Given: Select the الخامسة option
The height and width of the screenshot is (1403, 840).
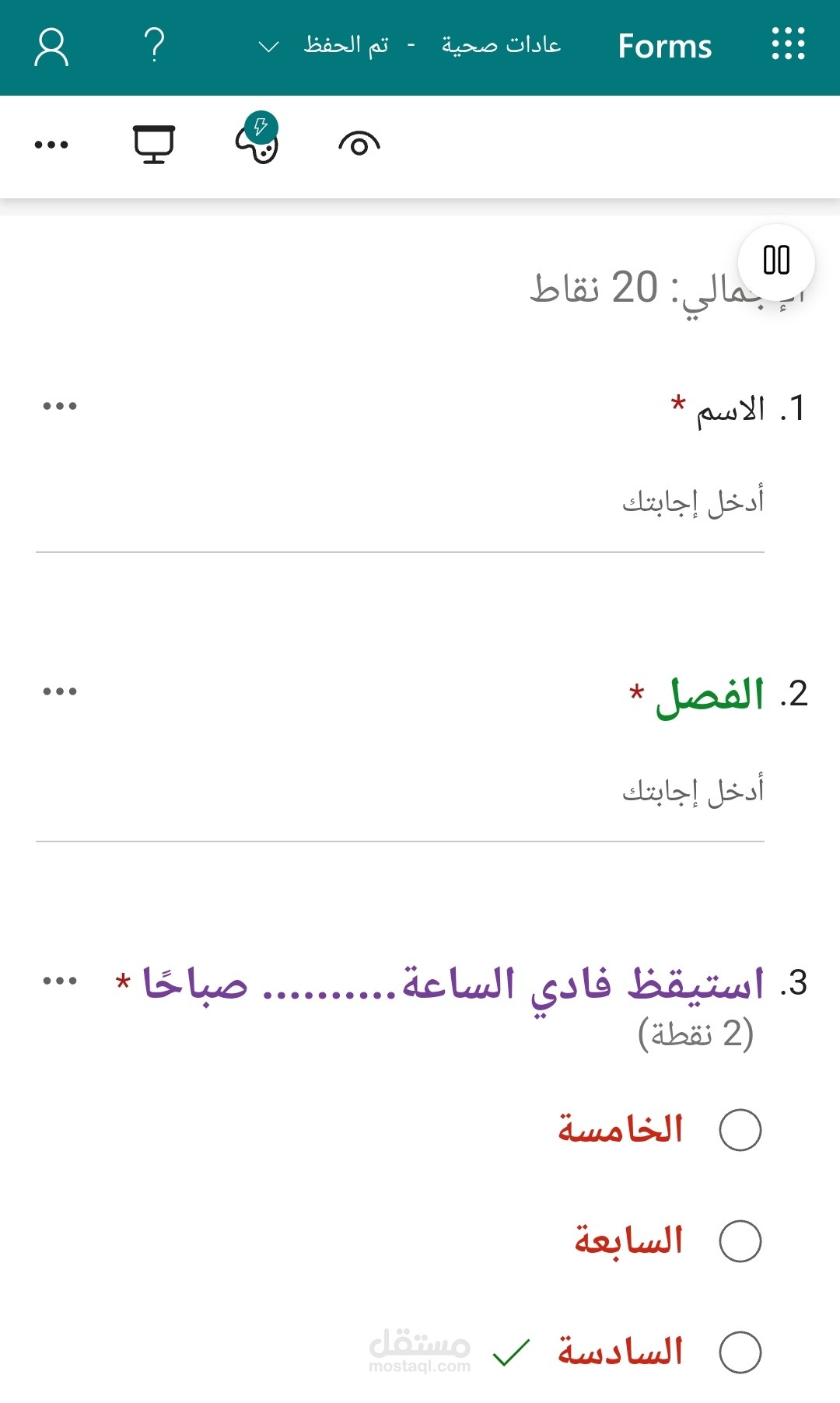Looking at the screenshot, I should (740, 1130).
